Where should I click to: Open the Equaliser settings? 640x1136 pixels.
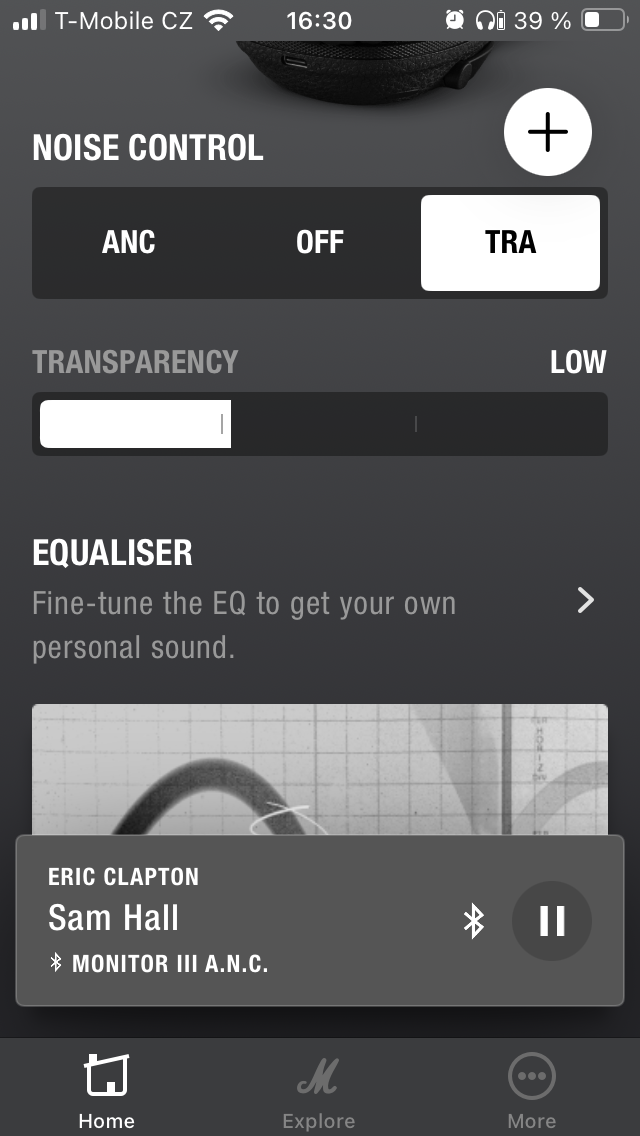click(586, 600)
